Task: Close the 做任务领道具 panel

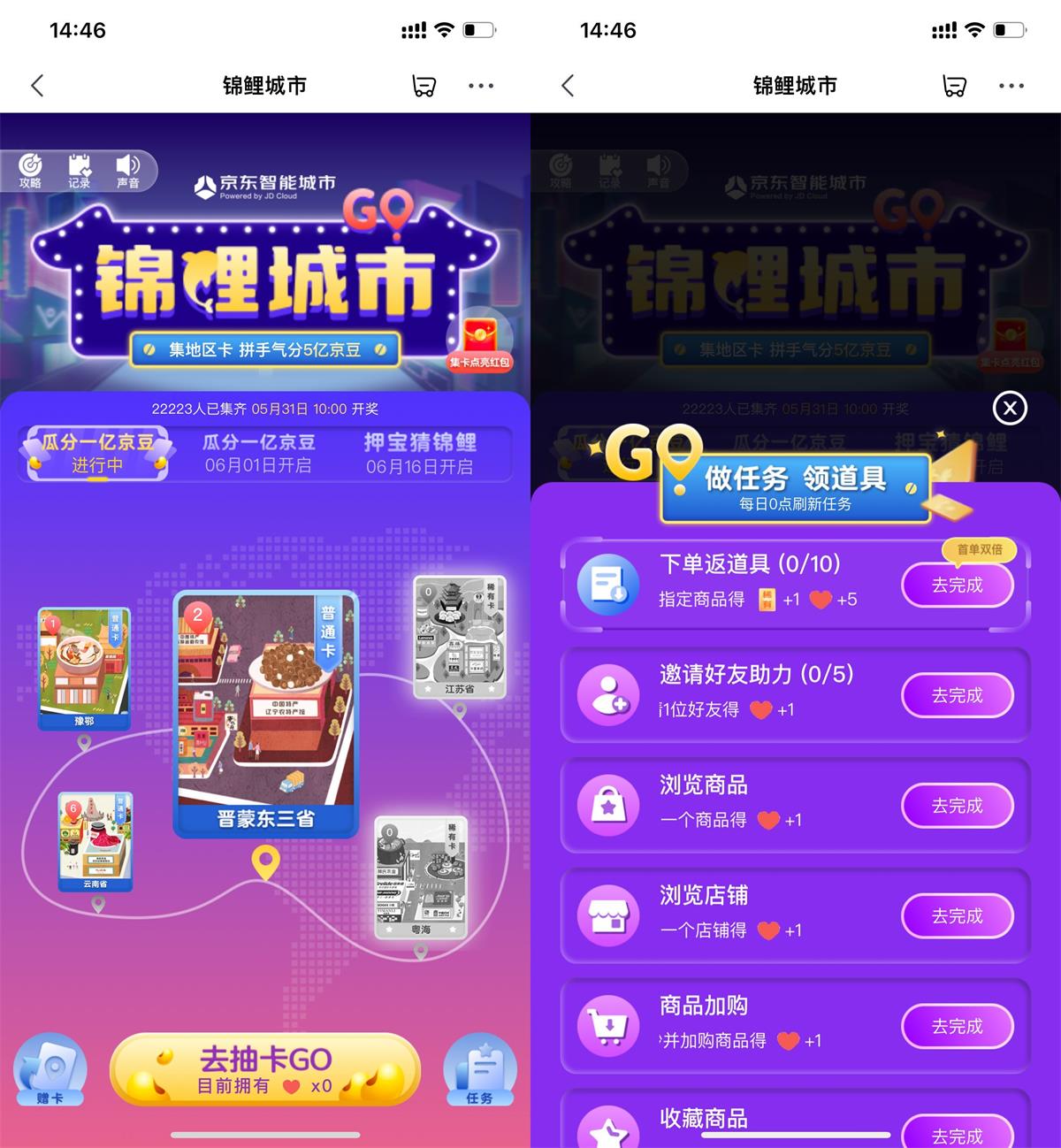Action: [1009, 408]
